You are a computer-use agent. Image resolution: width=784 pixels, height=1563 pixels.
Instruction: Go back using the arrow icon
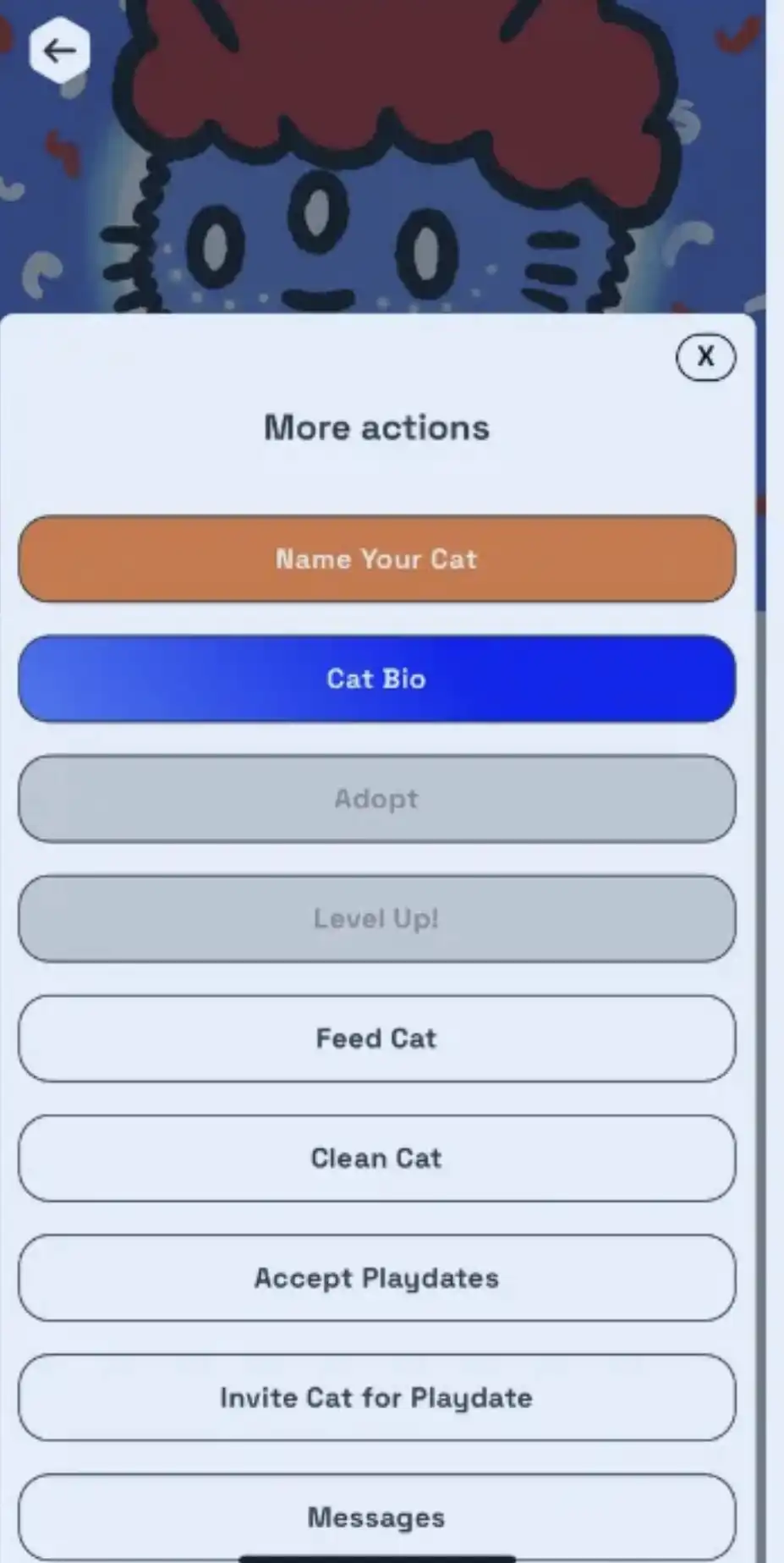click(59, 51)
